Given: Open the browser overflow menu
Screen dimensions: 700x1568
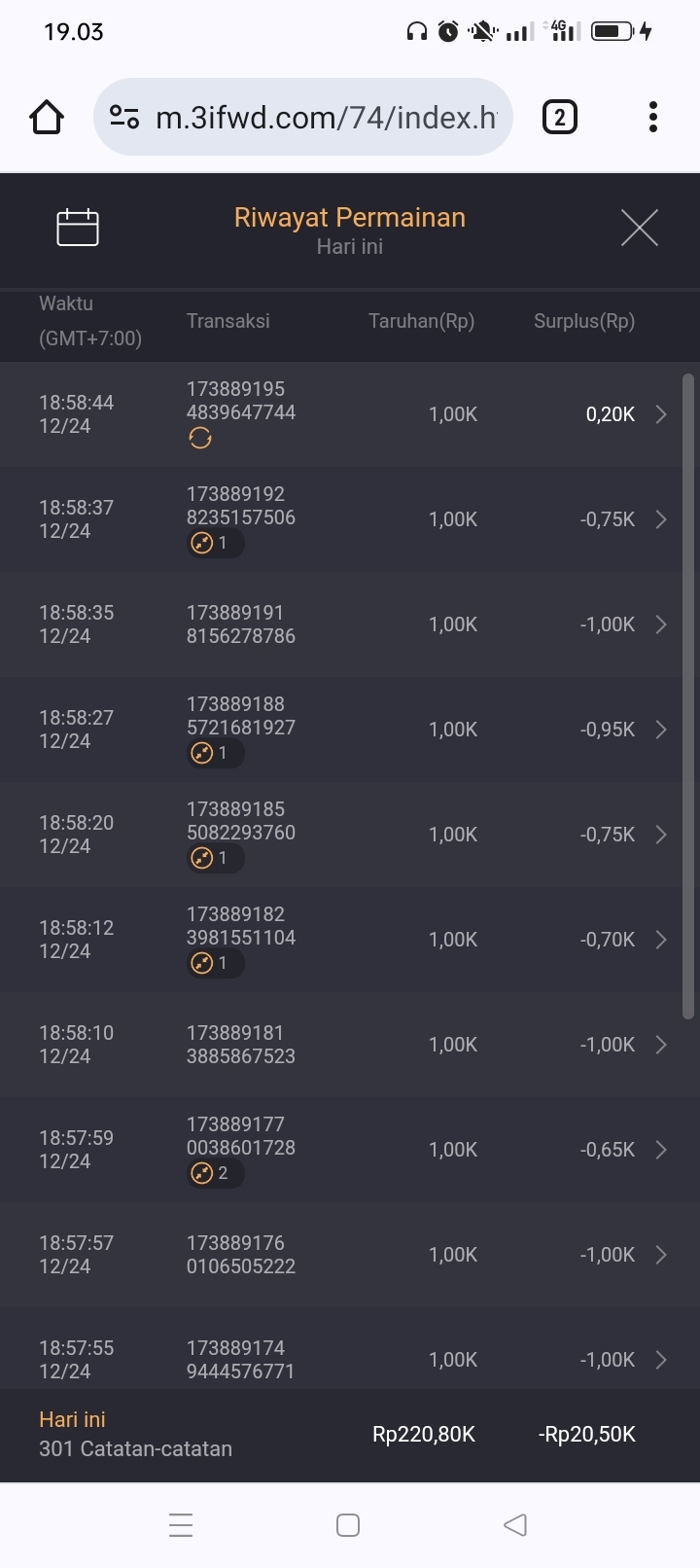Looking at the screenshot, I should point(653,118).
